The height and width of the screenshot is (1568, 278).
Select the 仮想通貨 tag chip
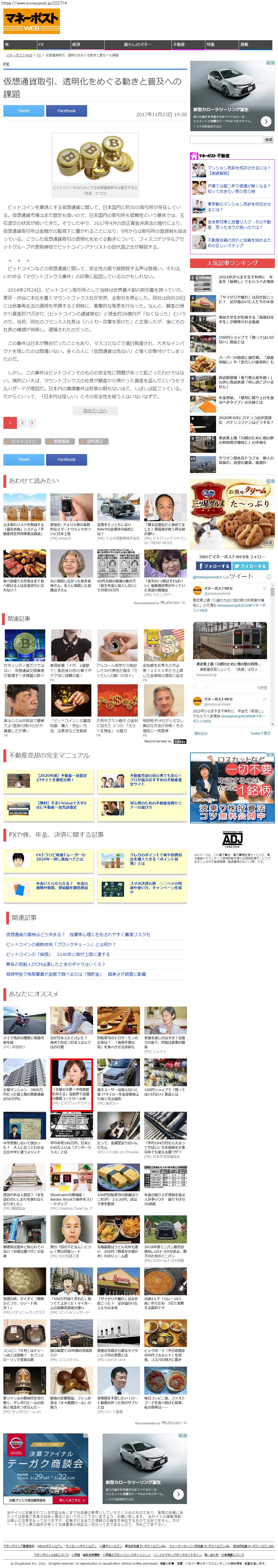click(x=61, y=441)
